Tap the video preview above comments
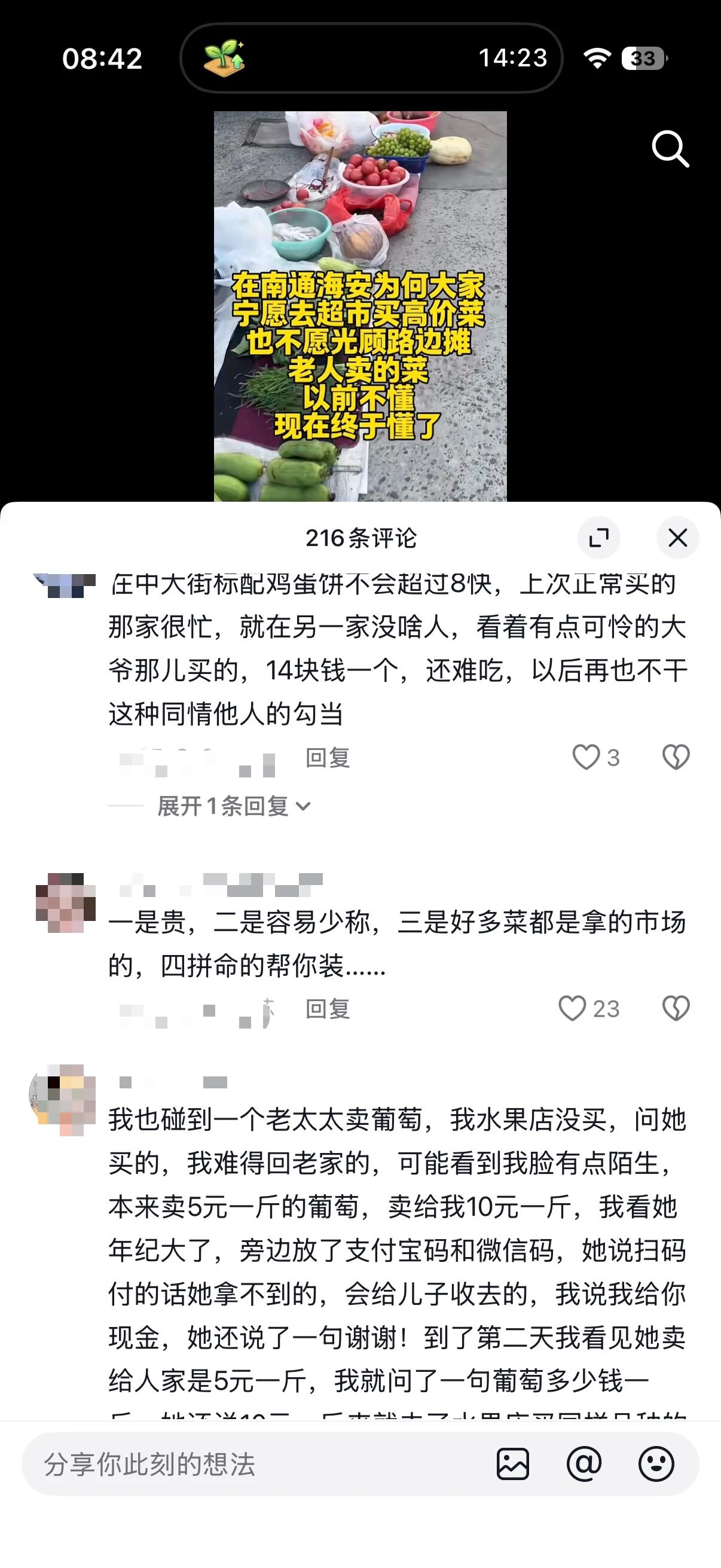This screenshot has width=721, height=1568. click(x=360, y=306)
